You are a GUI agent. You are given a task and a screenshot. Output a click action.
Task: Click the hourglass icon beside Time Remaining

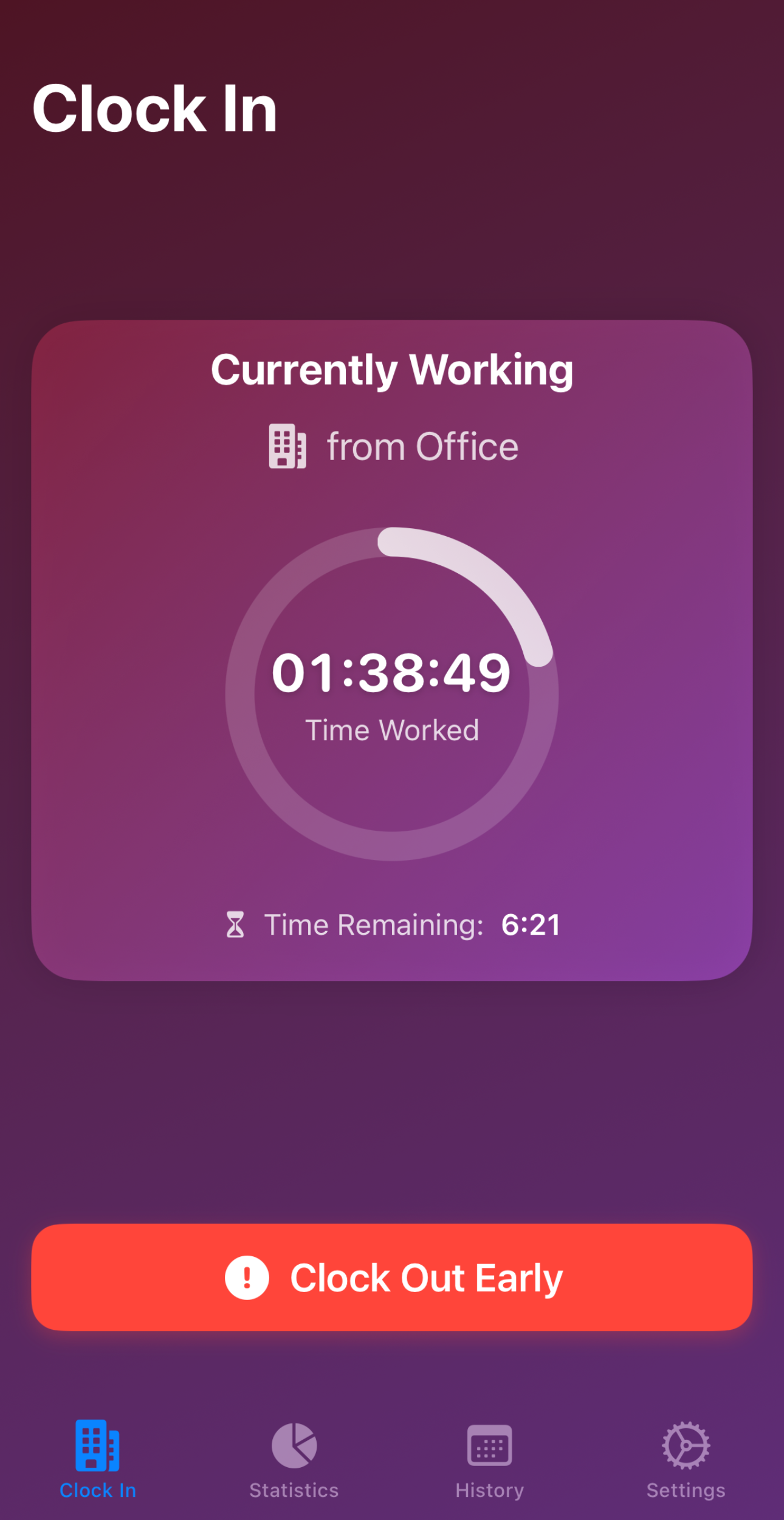tap(235, 924)
